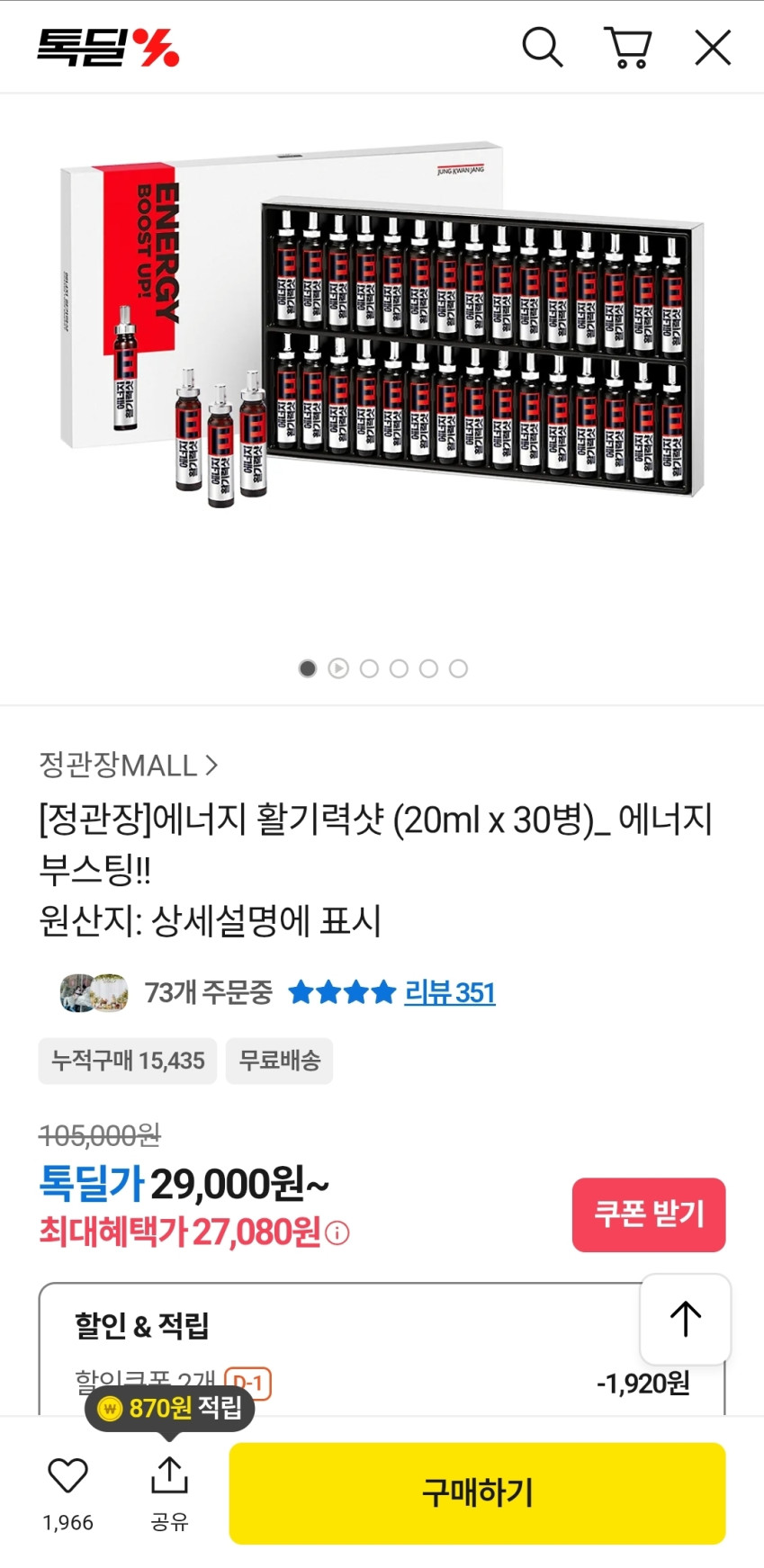Open the 리뷰 351 reviews link
The height and width of the screenshot is (1568, 764).
point(449,993)
